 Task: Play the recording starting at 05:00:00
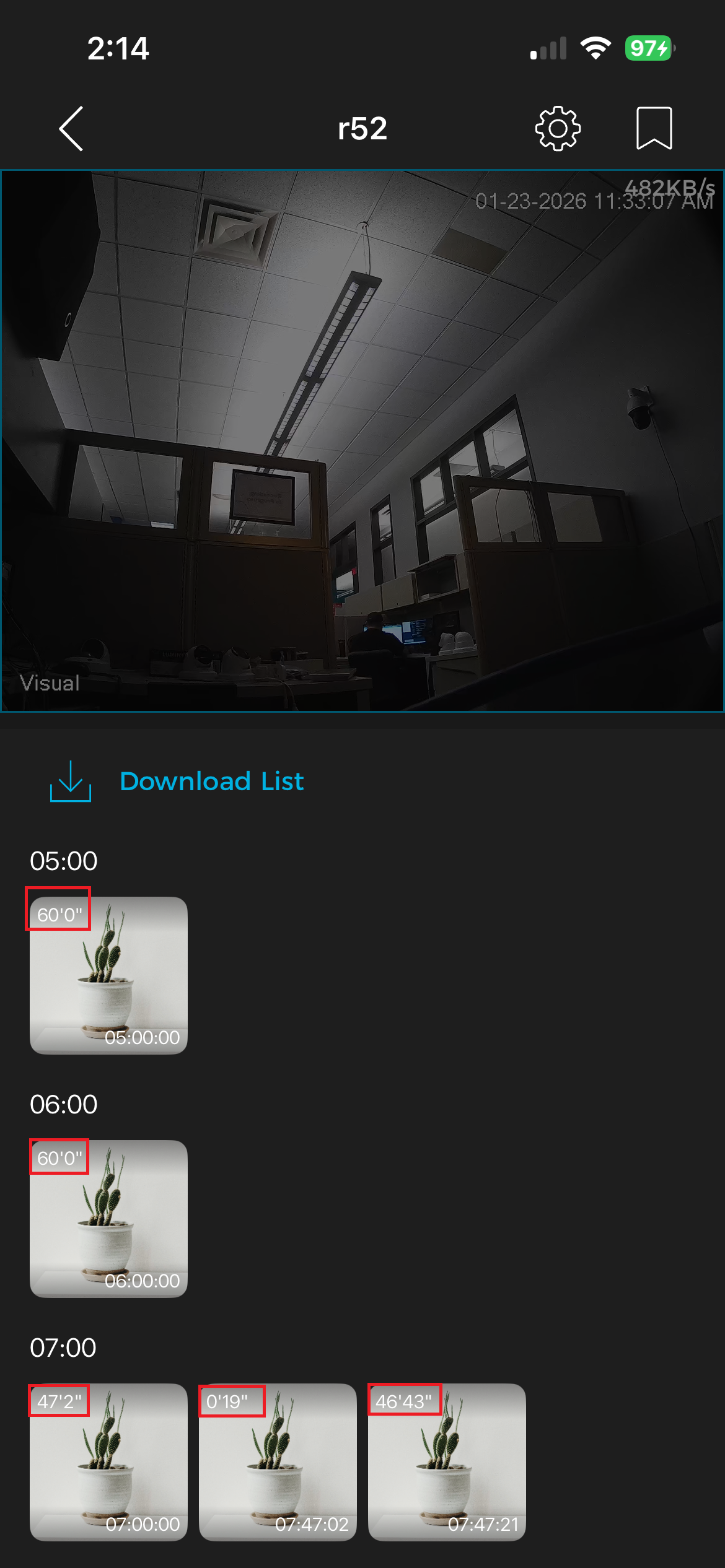click(108, 975)
